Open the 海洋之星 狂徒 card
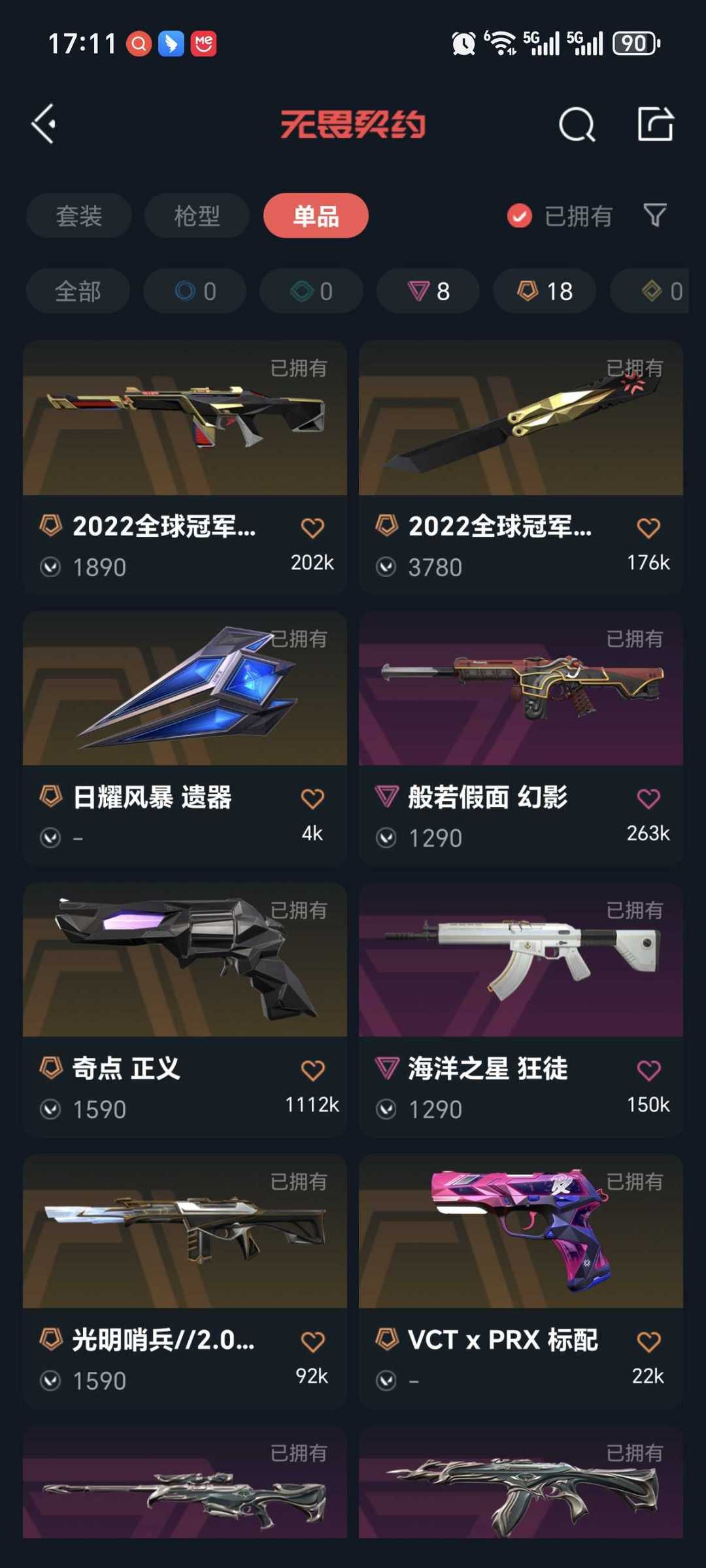706x1568 pixels. (x=521, y=1010)
